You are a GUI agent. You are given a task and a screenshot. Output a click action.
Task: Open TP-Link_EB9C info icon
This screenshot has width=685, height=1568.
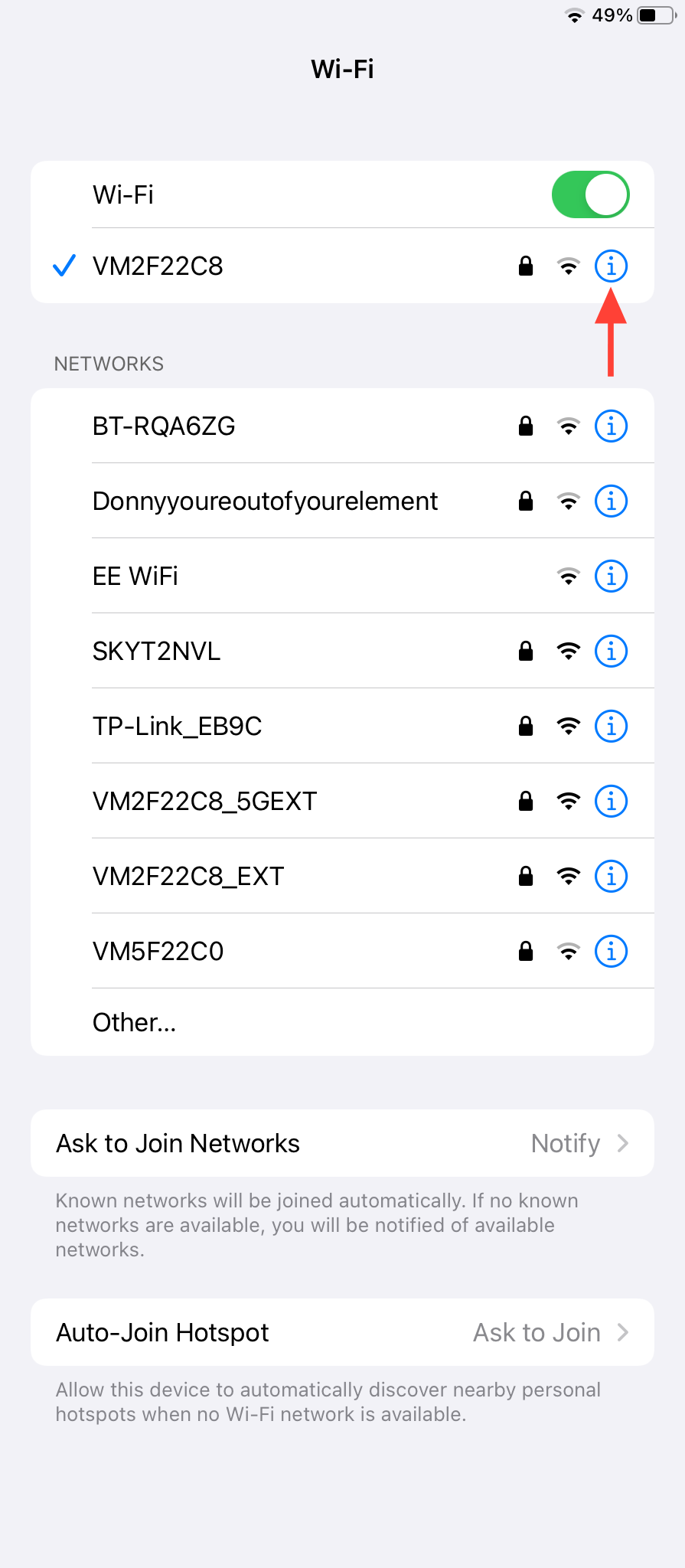coord(611,726)
